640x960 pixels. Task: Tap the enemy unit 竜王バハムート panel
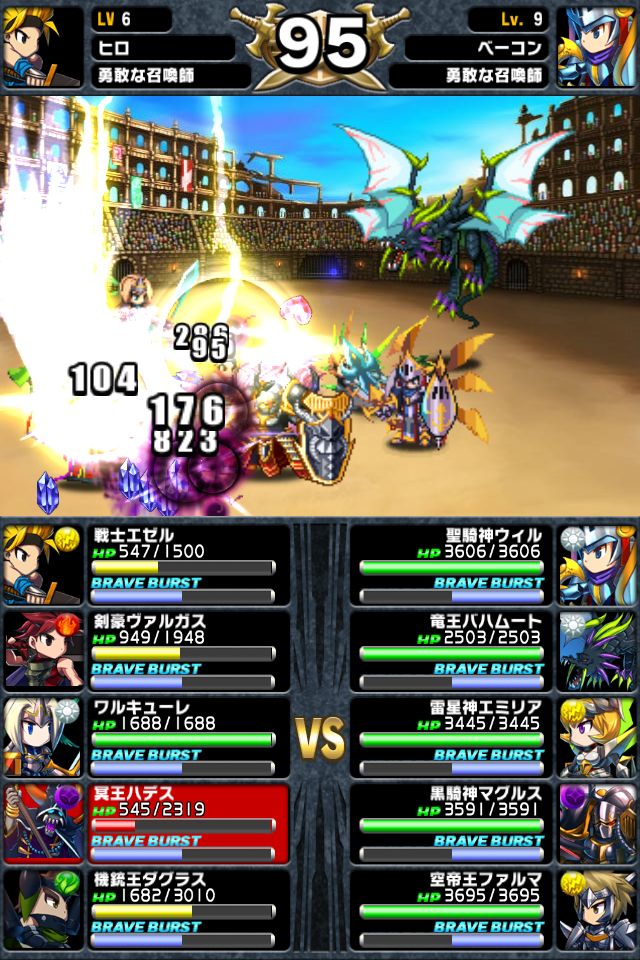pos(494,651)
